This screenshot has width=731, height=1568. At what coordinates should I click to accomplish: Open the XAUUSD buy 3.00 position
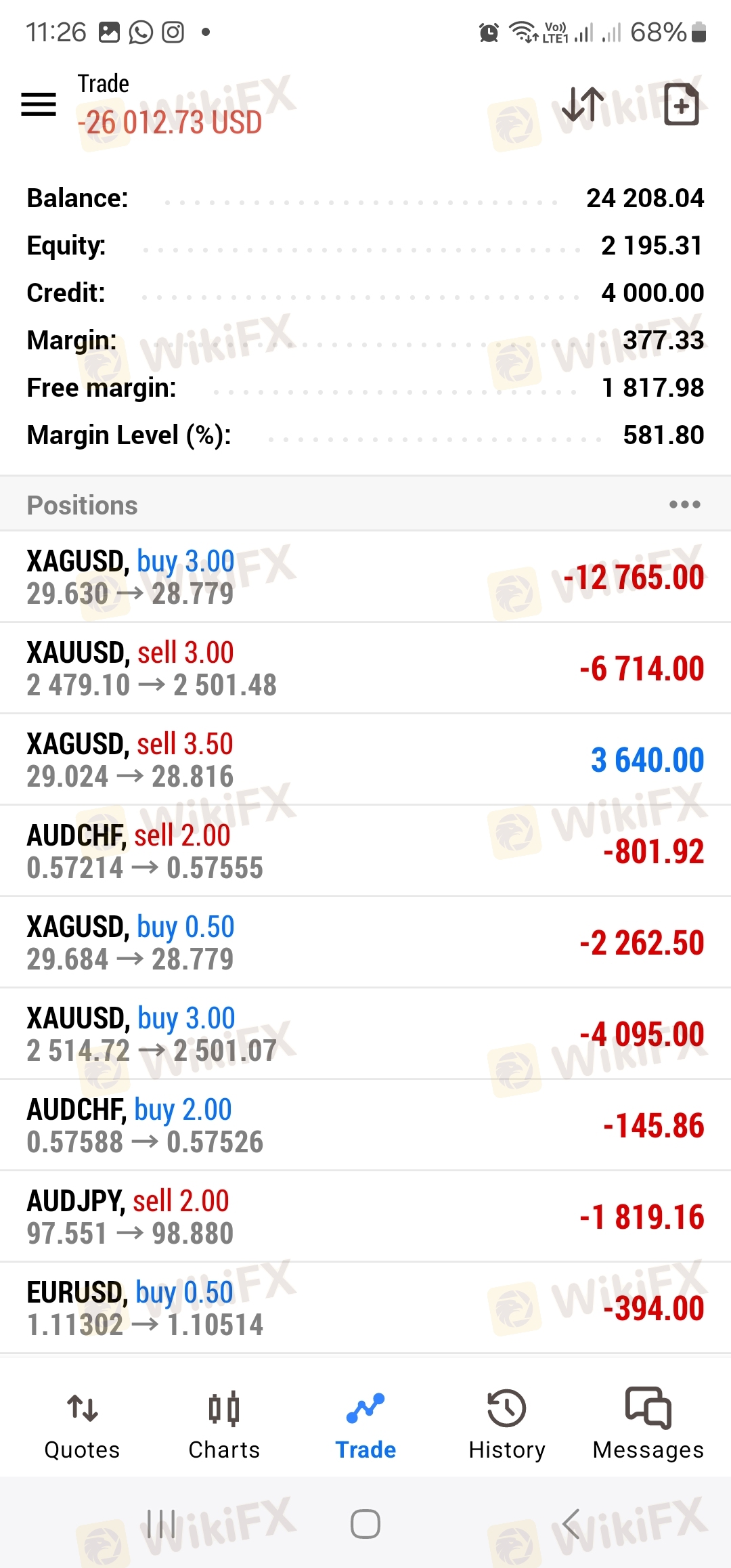pyautogui.click(x=365, y=1034)
